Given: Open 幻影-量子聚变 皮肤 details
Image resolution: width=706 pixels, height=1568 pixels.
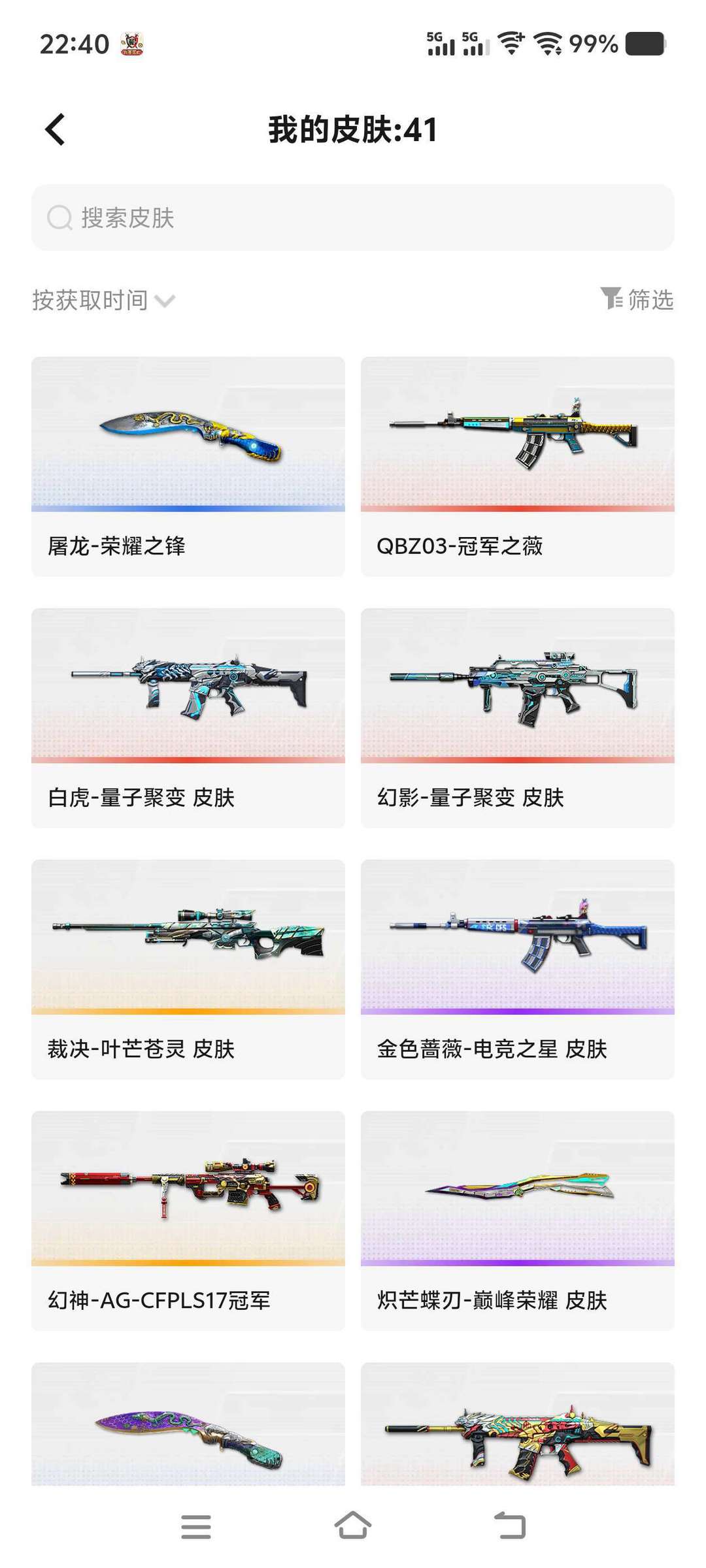Looking at the screenshot, I should pos(517,717).
